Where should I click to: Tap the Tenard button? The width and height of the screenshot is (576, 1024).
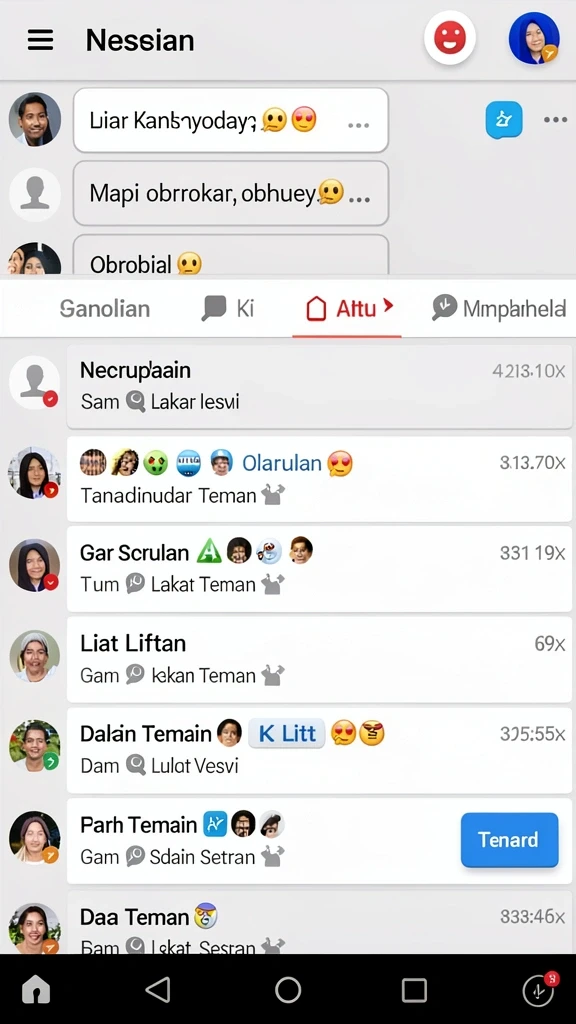(x=509, y=840)
